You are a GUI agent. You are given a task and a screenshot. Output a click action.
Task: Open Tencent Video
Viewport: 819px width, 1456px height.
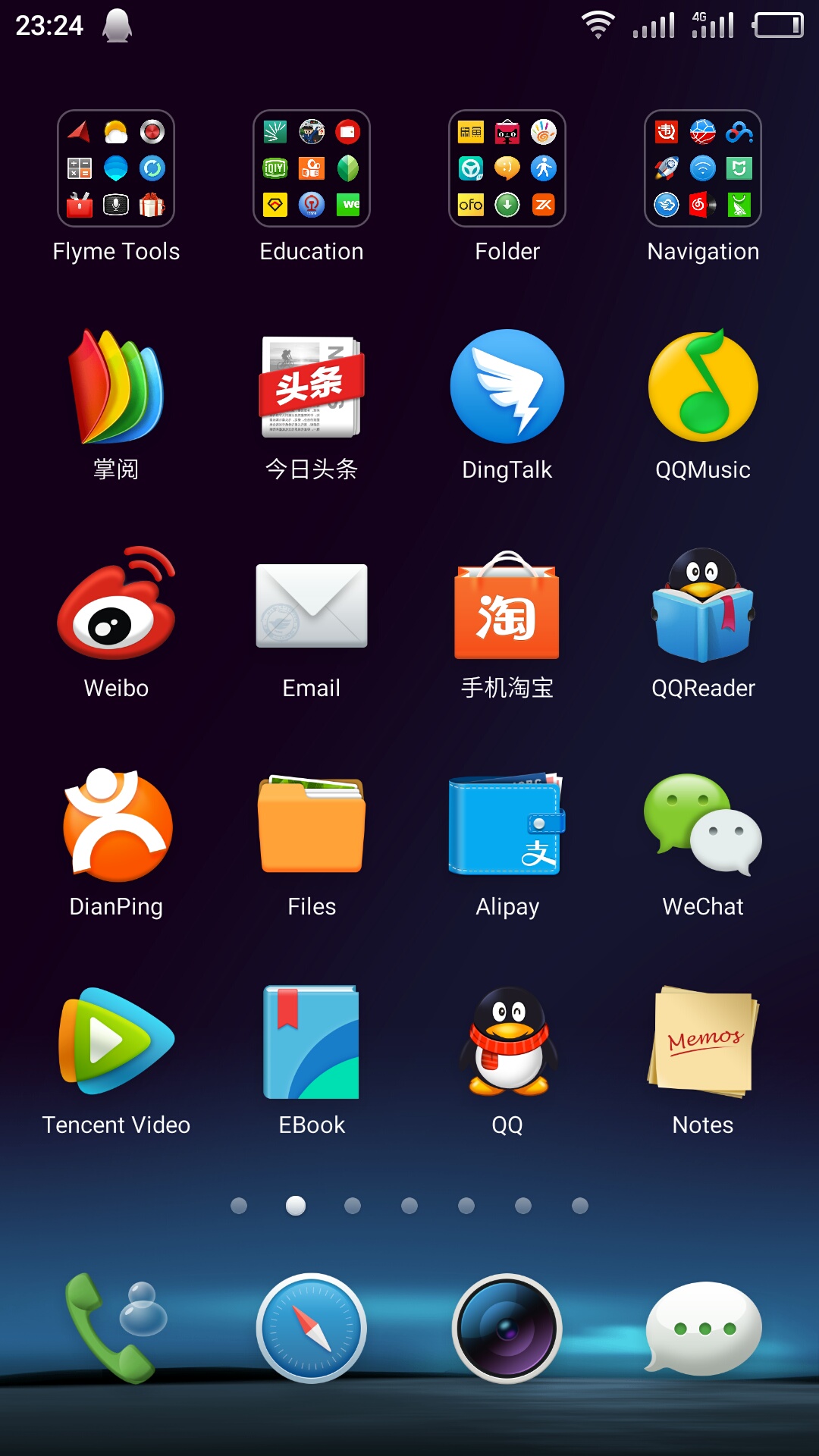(116, 1041)
